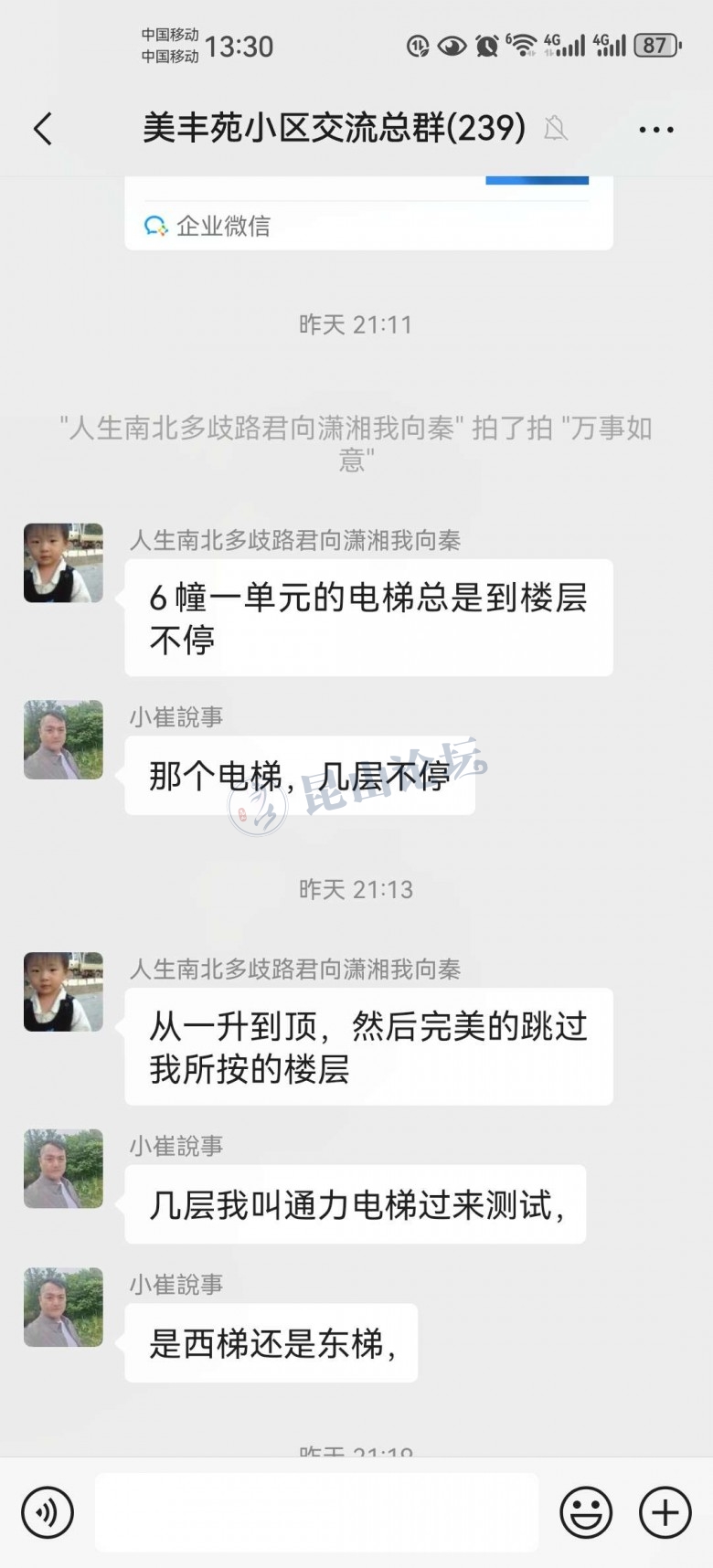The image size is (713, 1568).
Task: Open the plus attachment menu
Action: pyautogui.click(x=665, y=1512)
